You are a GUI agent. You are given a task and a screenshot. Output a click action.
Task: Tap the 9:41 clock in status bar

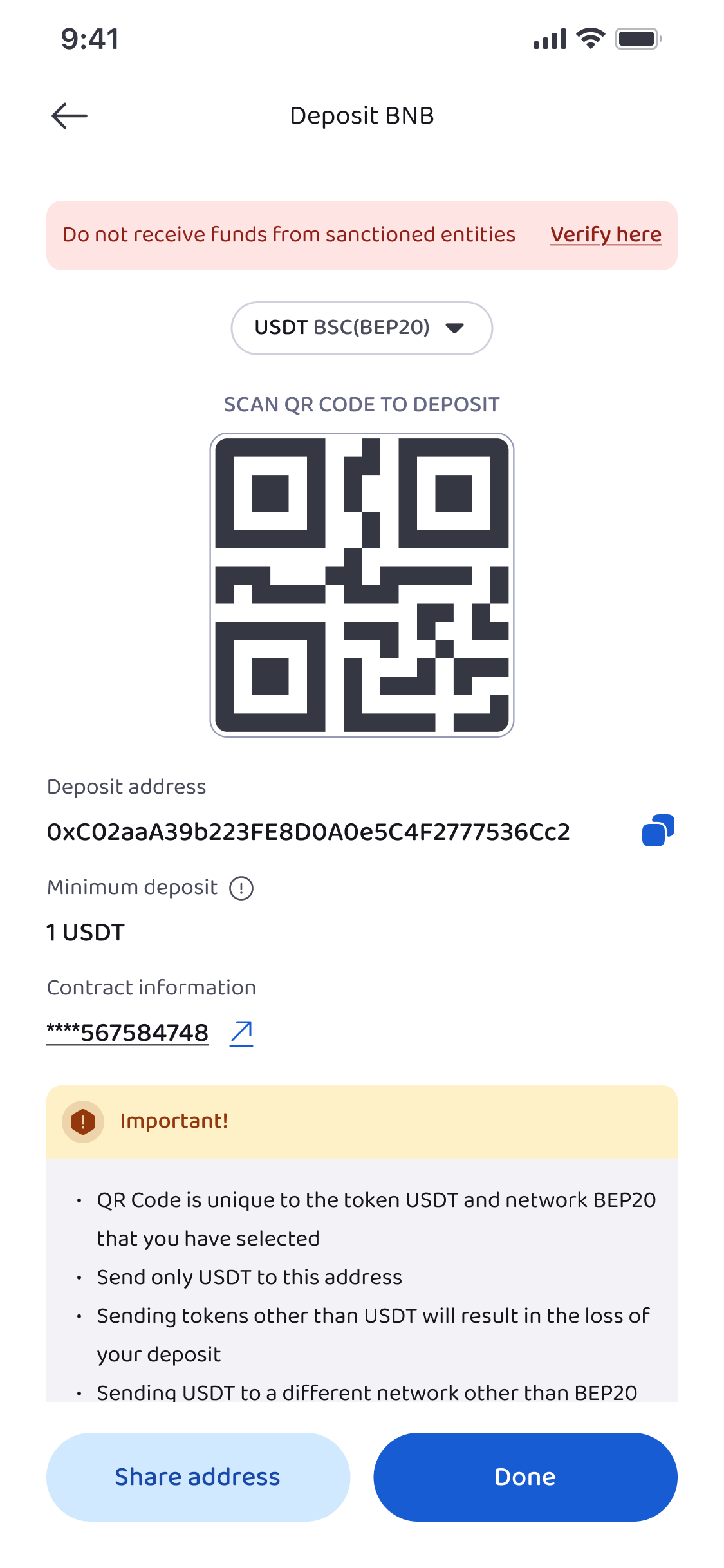tap(89, 39)
